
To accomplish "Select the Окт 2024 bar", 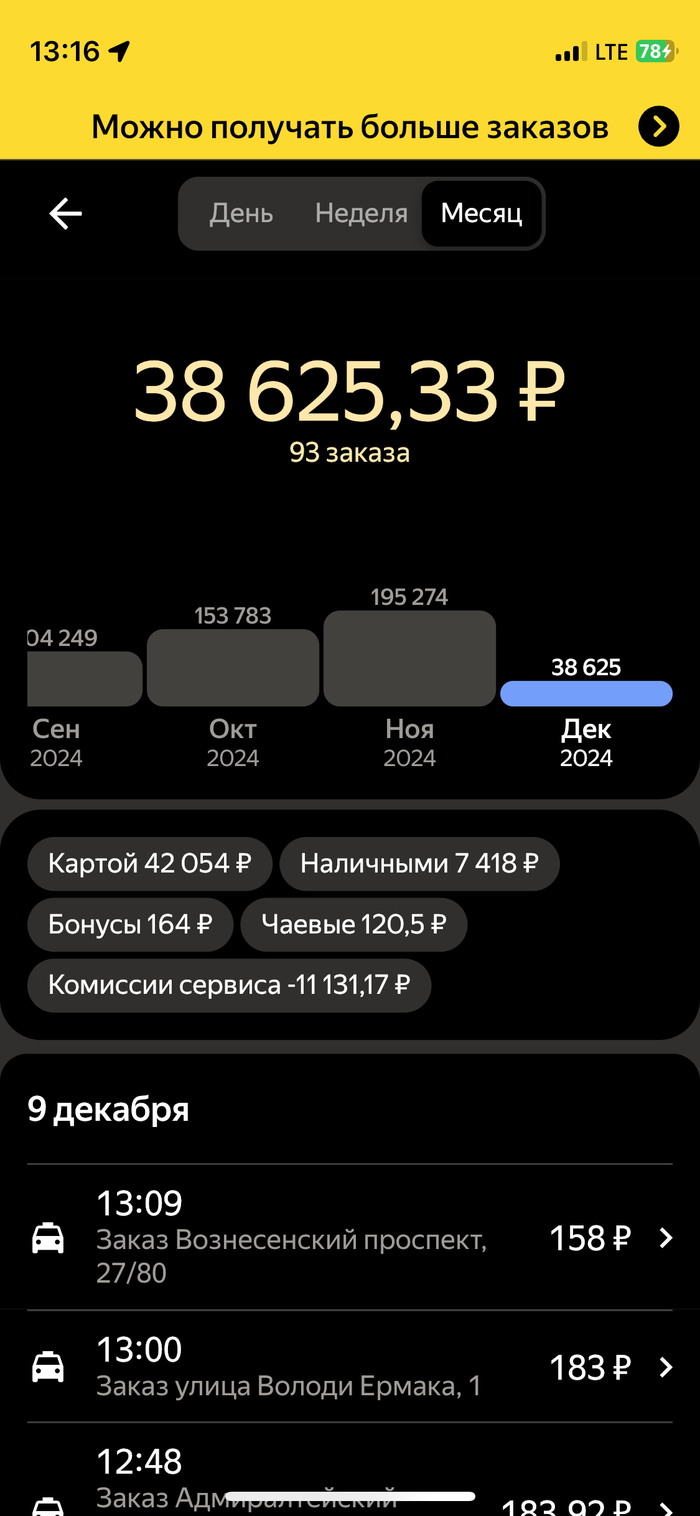I will (x=232, y=667).
